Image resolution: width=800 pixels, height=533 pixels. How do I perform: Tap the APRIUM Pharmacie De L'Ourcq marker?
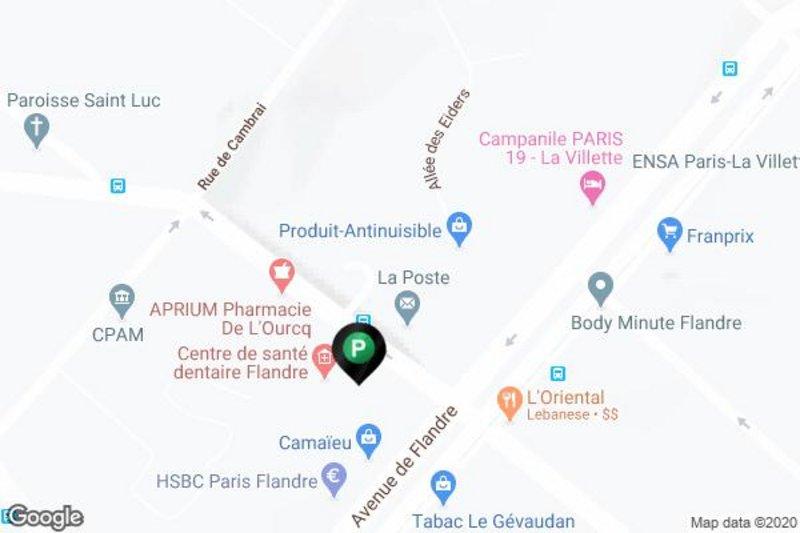point(281,270)
